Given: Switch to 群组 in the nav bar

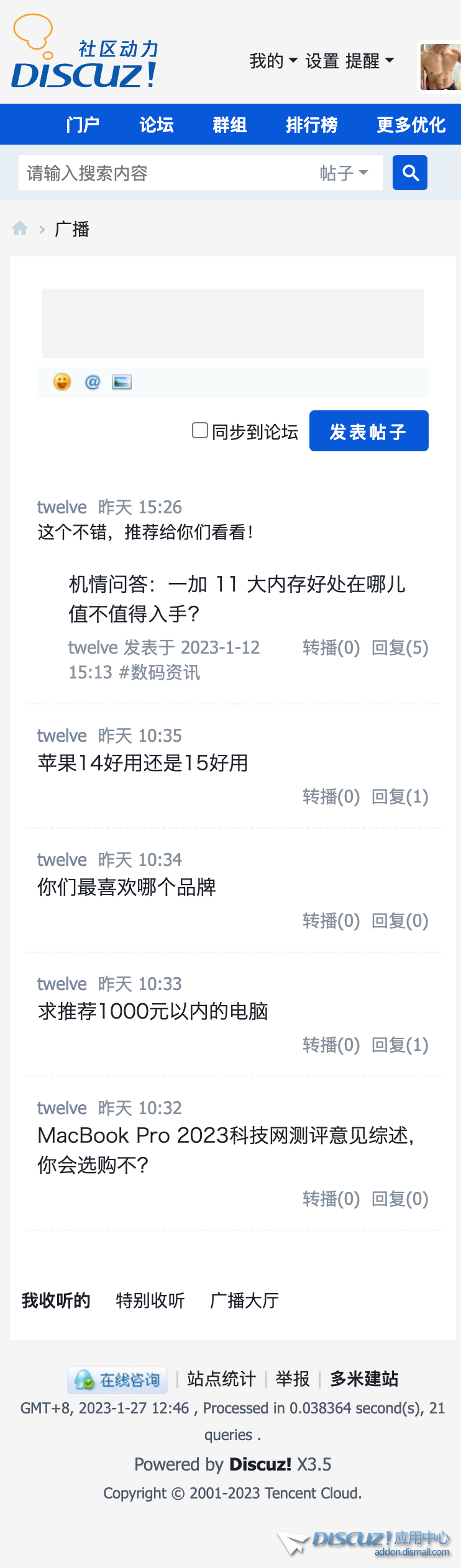Looking at the screenshot, I should [230, 125].
